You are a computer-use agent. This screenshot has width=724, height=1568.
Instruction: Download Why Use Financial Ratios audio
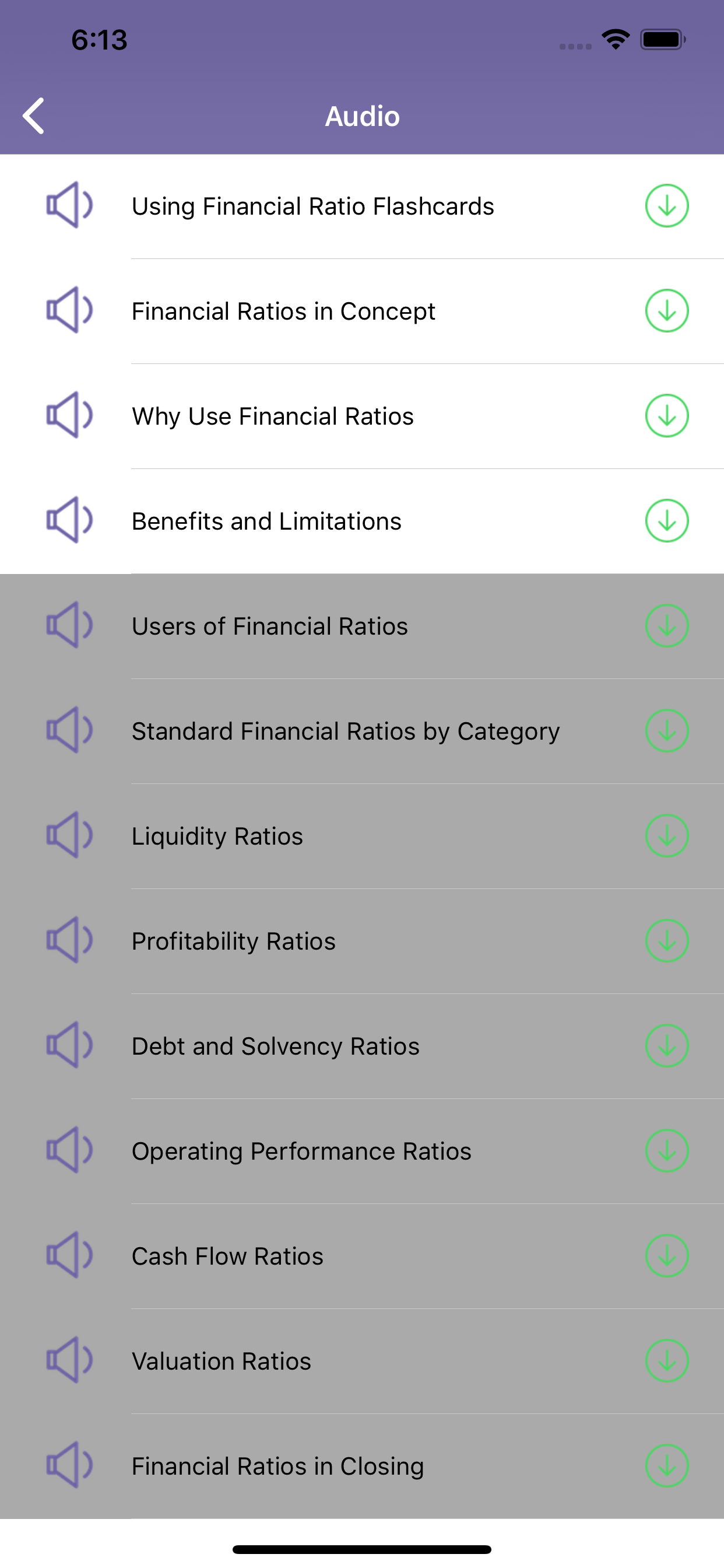click(667, 416)
